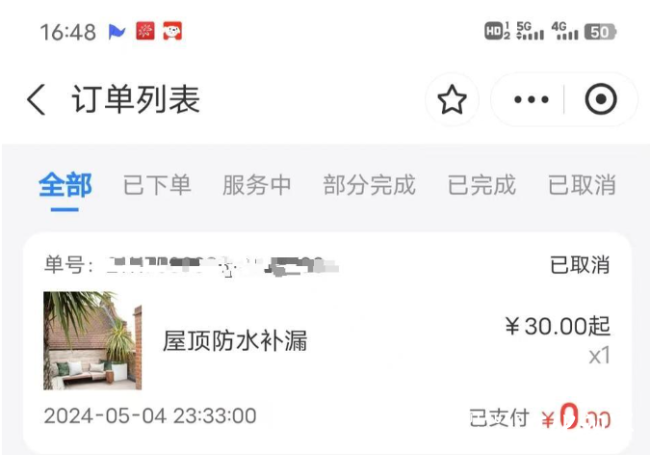This screenshot has height=455, width=650.
Task: Close the mini program with the circle button
Action: (600, 100)
